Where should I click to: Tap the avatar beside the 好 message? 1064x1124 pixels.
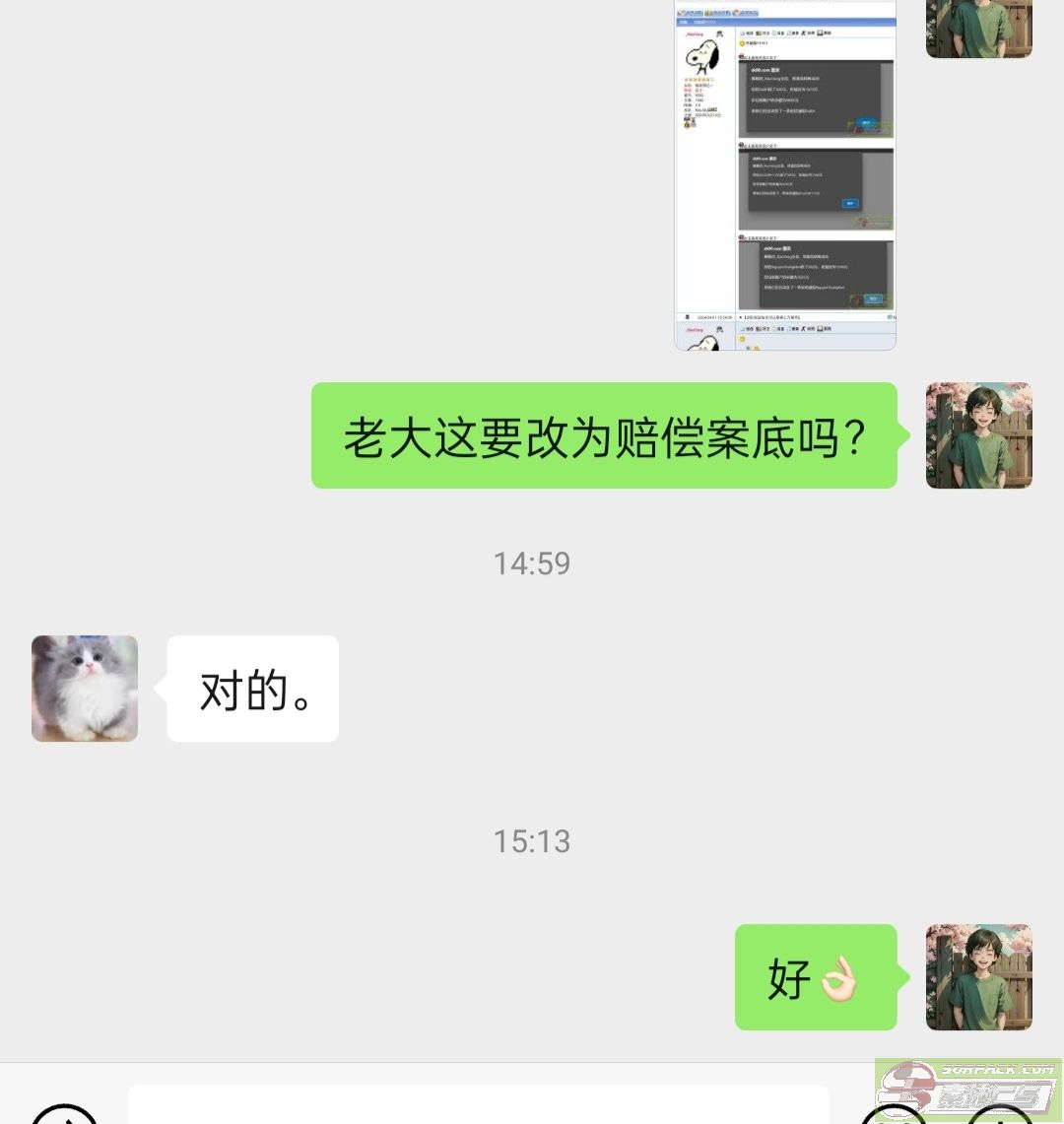pyautogui.click(x=978, y=977)
